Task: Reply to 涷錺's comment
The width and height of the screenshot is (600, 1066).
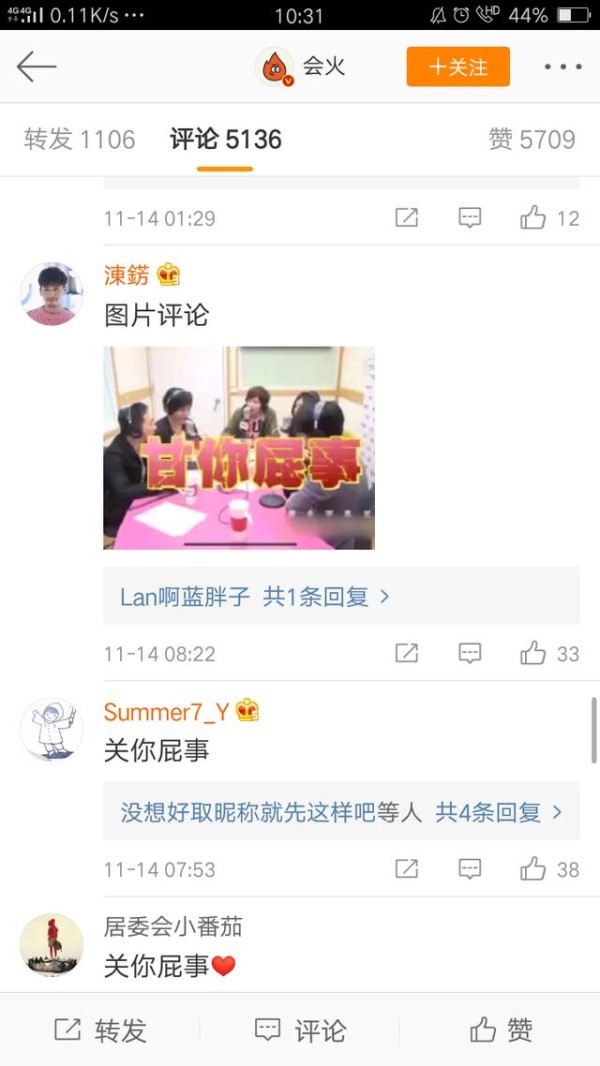Action: pos(470,654)
